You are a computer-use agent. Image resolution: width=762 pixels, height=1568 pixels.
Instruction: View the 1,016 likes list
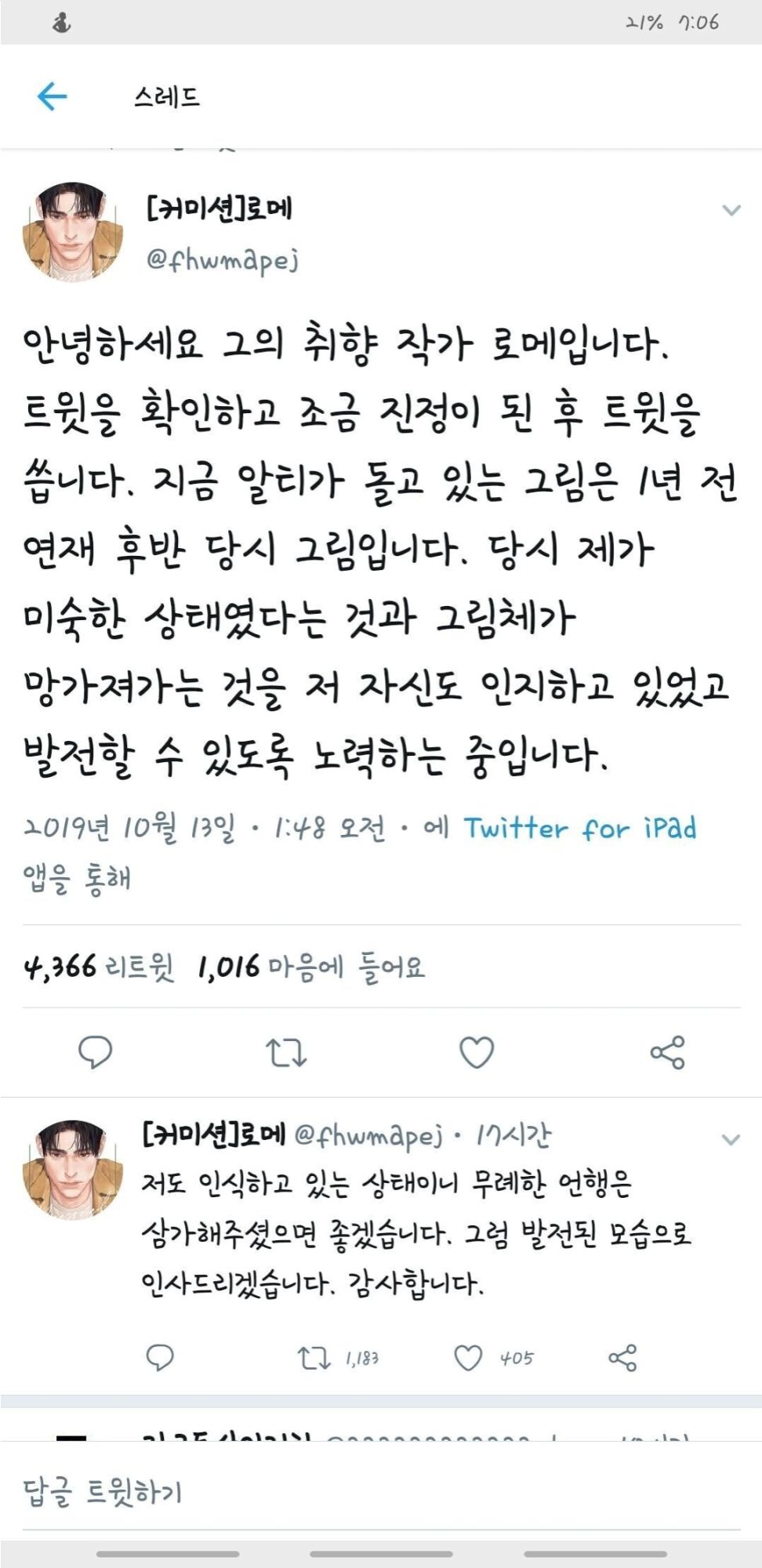tap(310, 967)
